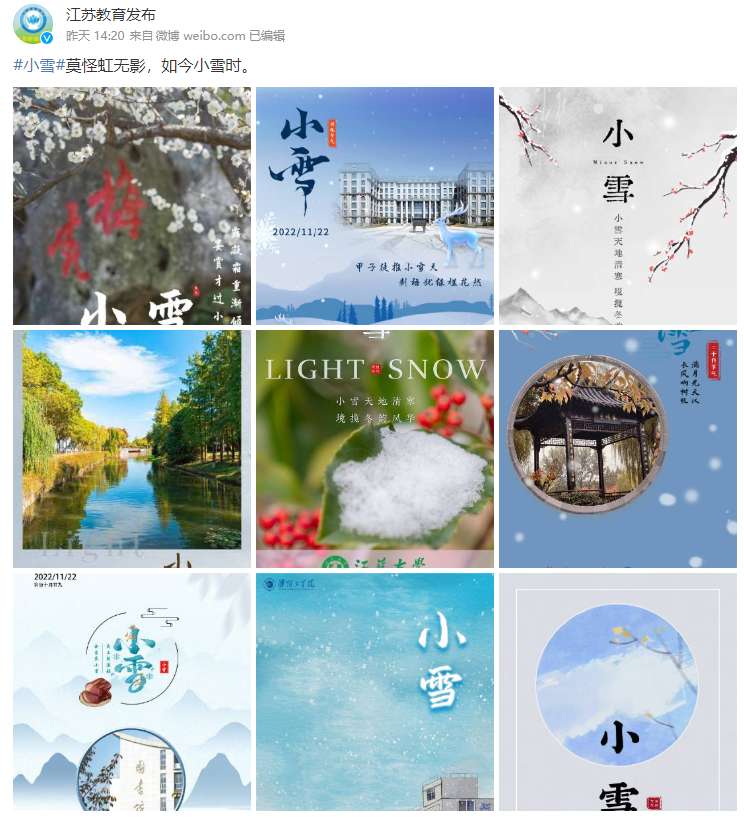The height and width of the screenshot is (819, 744).
Task: Open the 2022/11/22 mountains and 图书馆 poster
Action: click(x=132, y=691)
